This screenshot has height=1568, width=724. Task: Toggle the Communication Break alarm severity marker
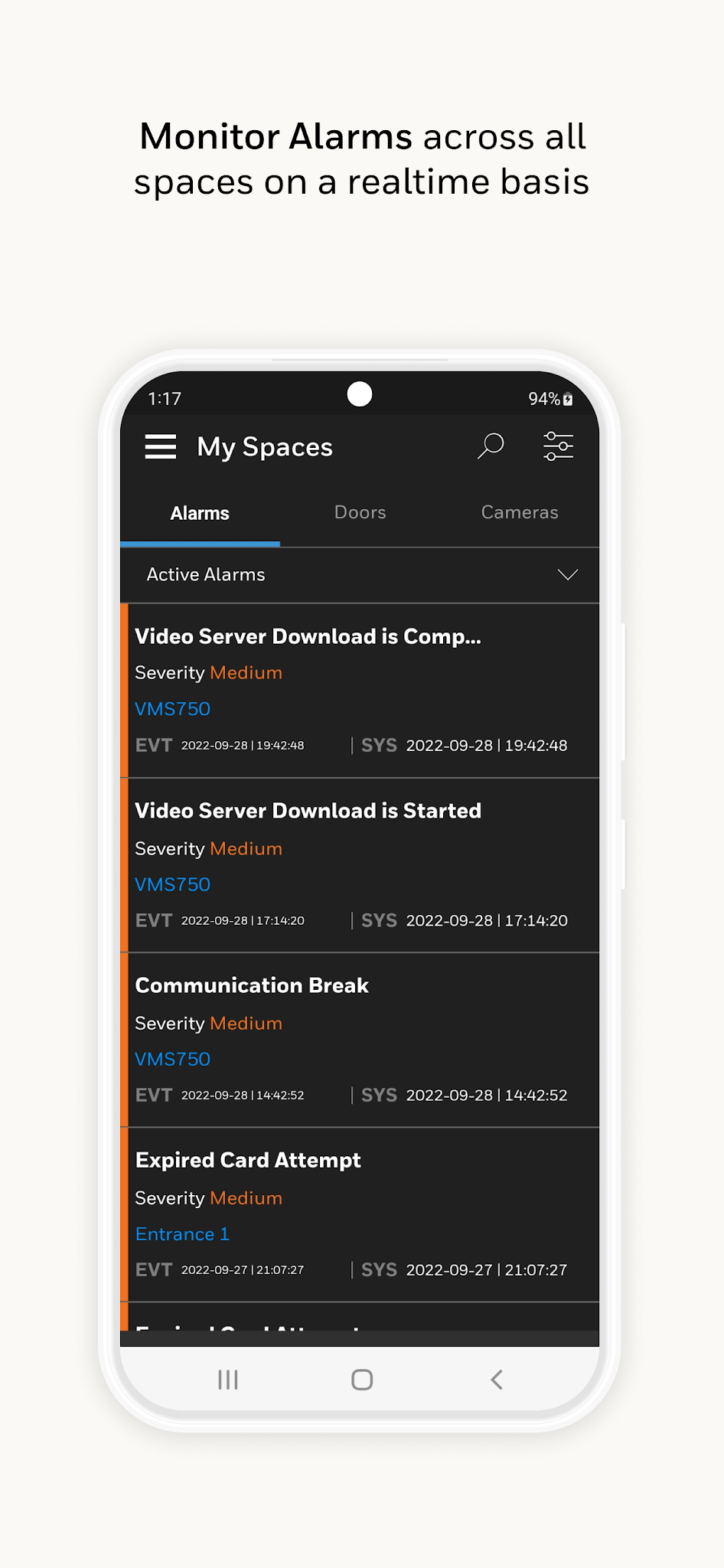coord(126,1038)
